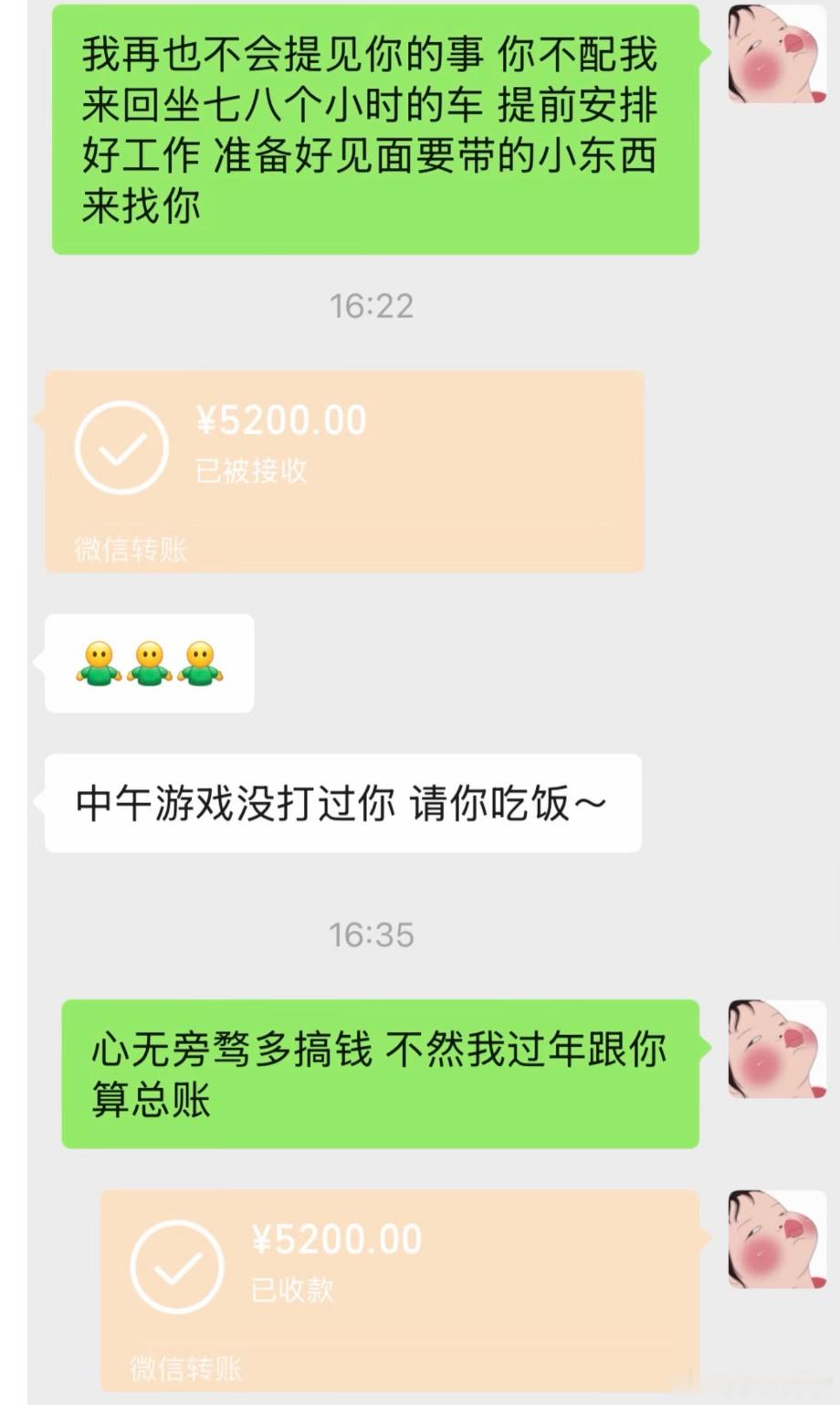Tap the sender avatar beside the first green message
Viewport: 840px width, 1405px height.
click(774, 55)
